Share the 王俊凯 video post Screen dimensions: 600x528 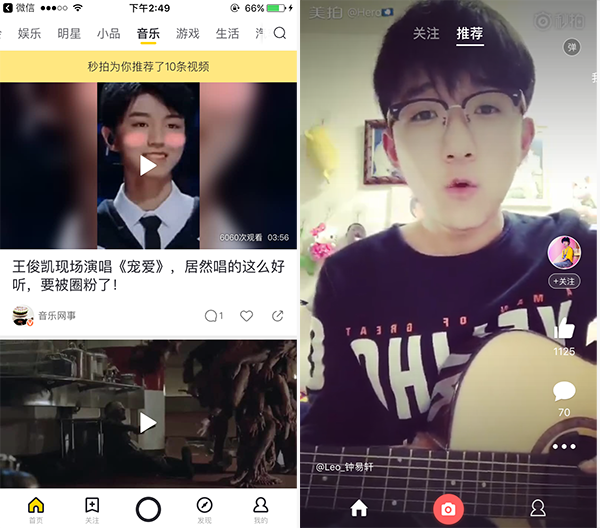pos(277,316)
